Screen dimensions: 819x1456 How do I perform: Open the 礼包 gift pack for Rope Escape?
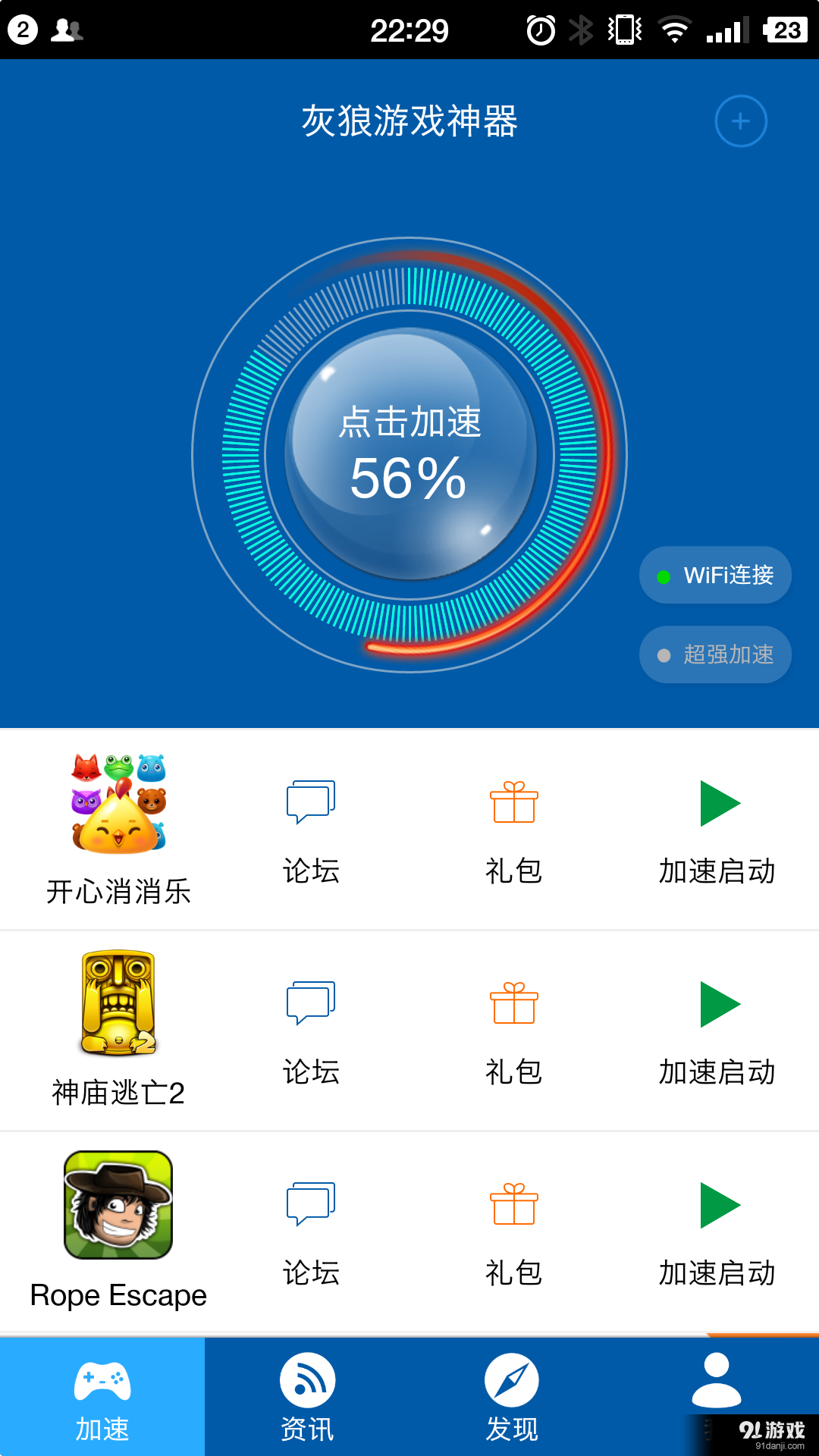click(513, 1228)
